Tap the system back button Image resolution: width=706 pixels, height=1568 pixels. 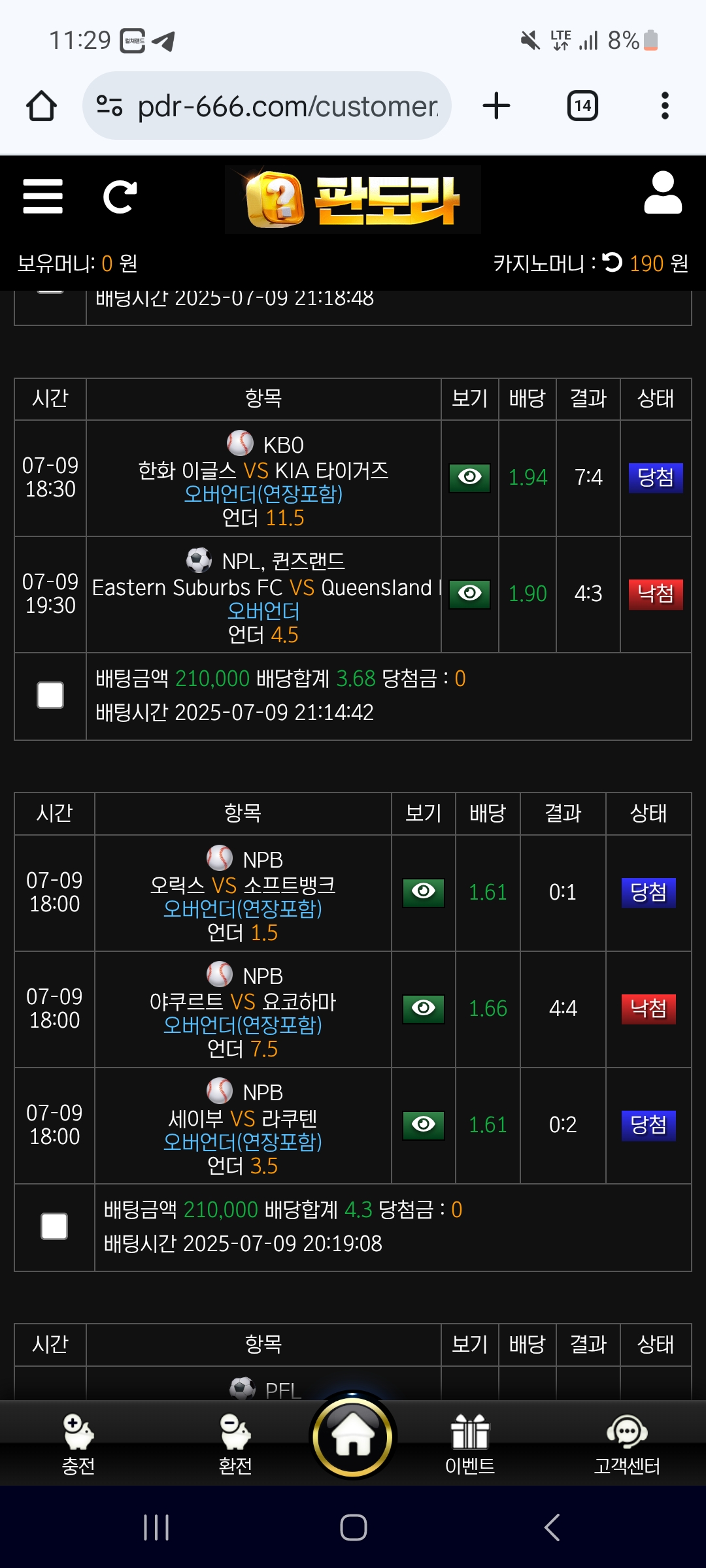pyautogui.click(x=552, y=1527)
